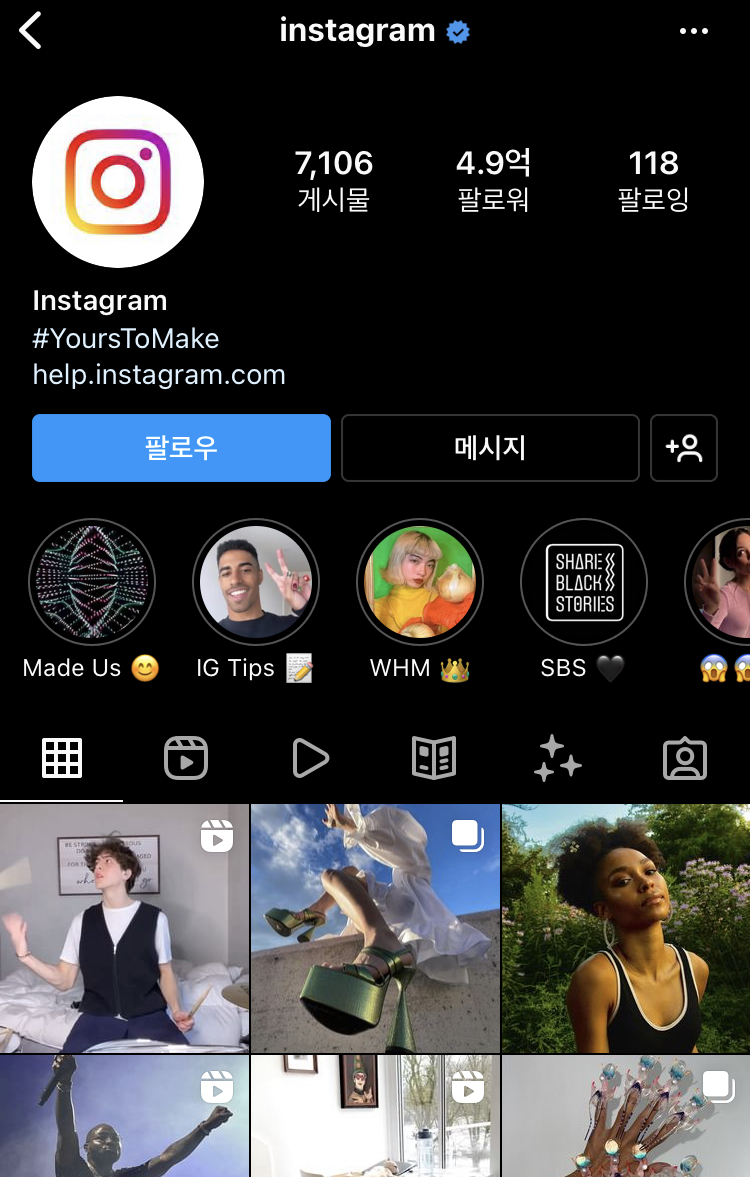
Task: Open the drummer reel post
Action: [124, 928]
